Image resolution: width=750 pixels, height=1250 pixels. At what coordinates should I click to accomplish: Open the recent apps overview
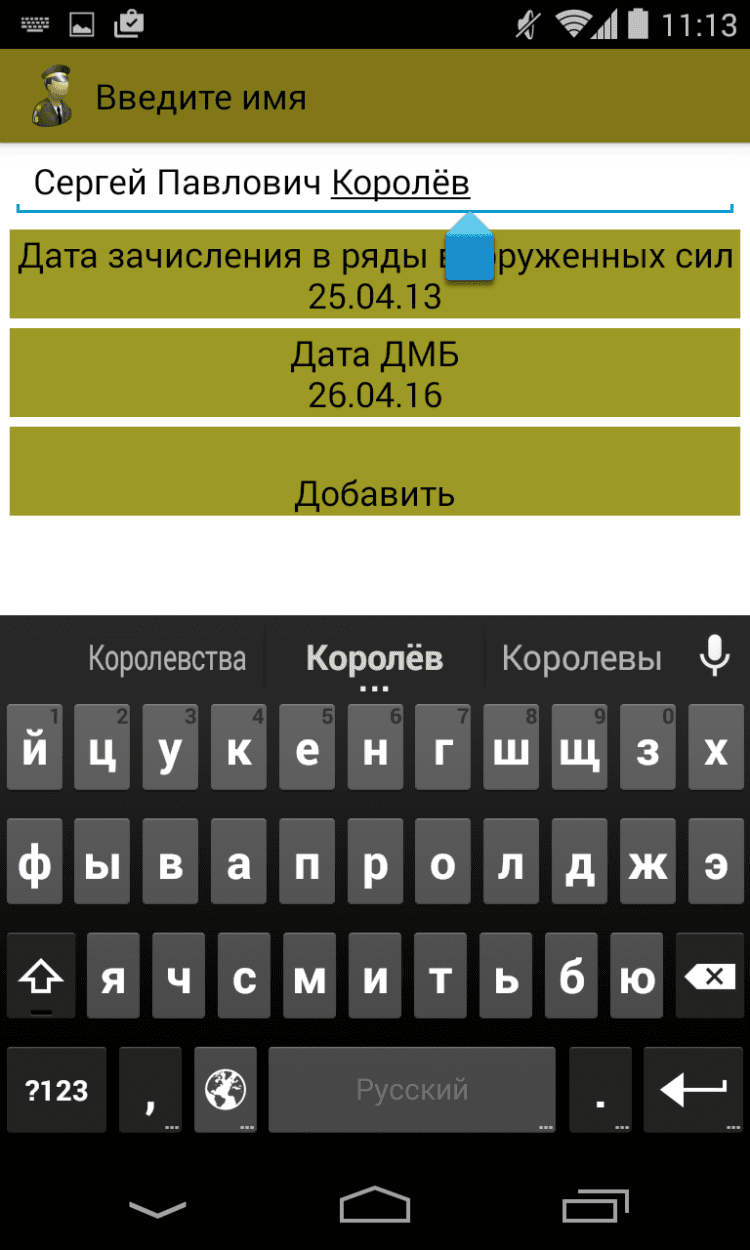[x=594, y=1208]
